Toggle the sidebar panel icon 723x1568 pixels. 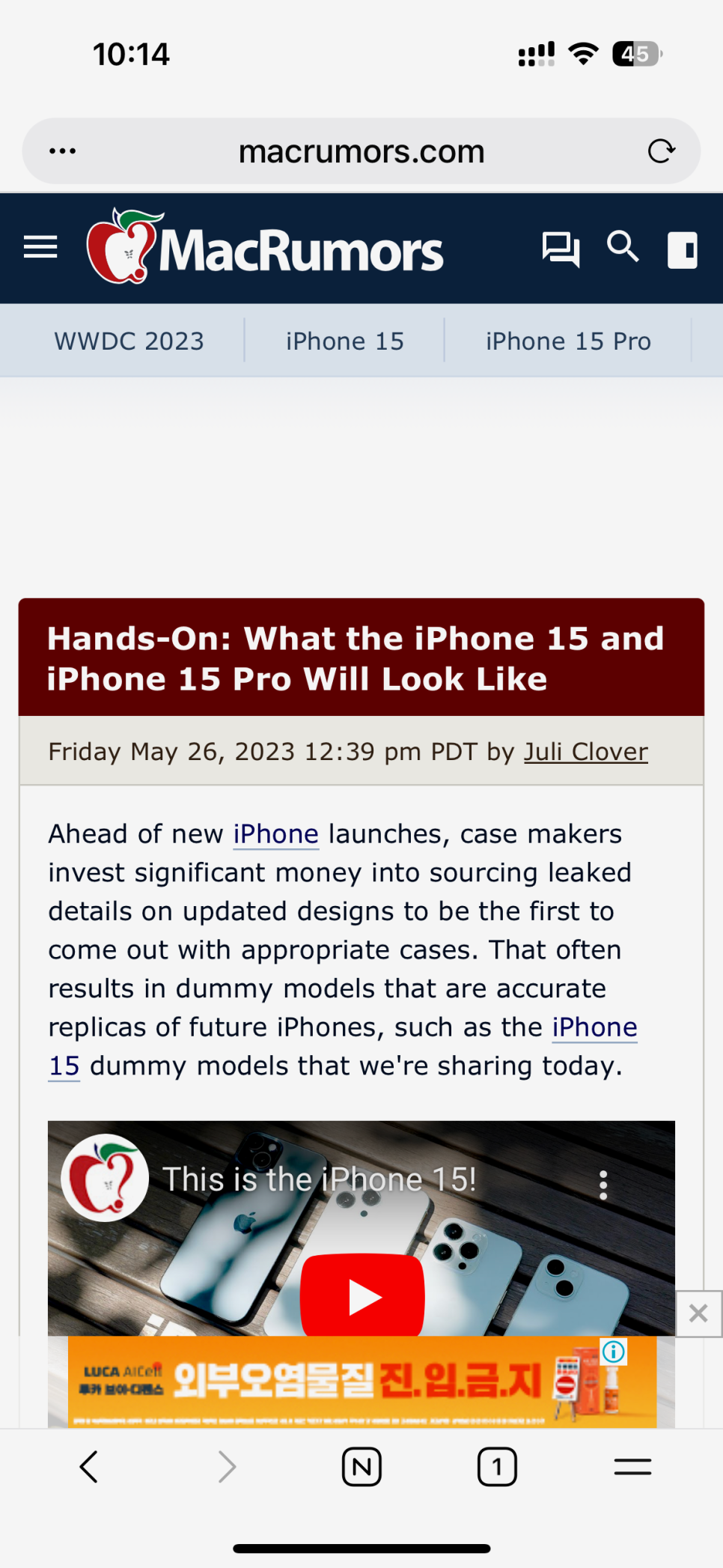(x=682, y=249)
